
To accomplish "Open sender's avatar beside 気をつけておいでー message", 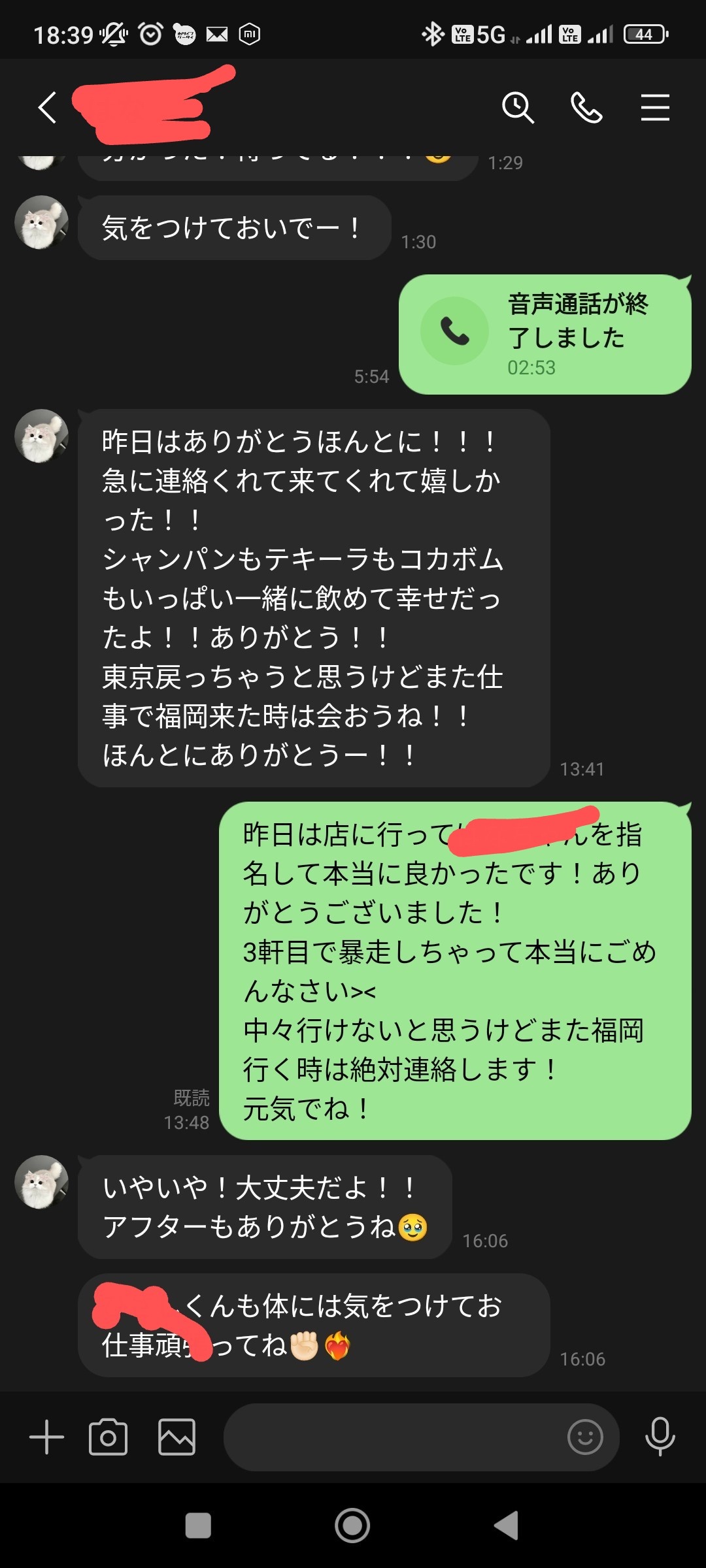I will (41, 223).
